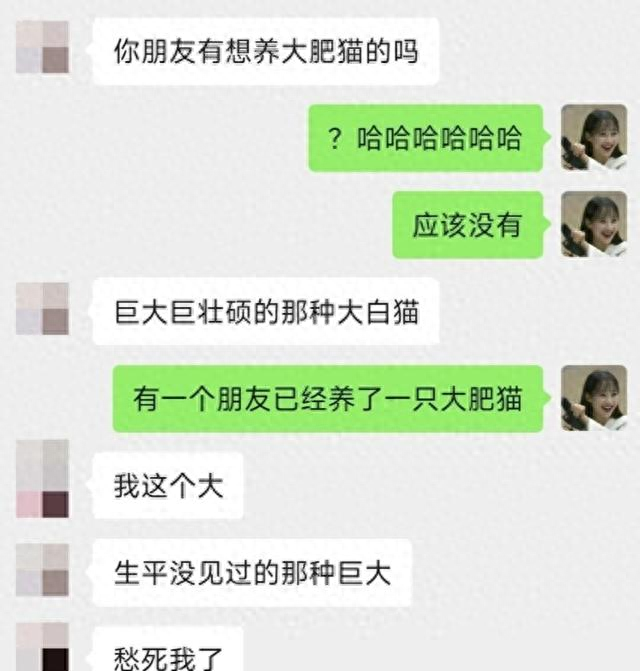Tap the avatar next to 愁死我了
This screenshot has width=640, height=671.
tap(42, 647)
